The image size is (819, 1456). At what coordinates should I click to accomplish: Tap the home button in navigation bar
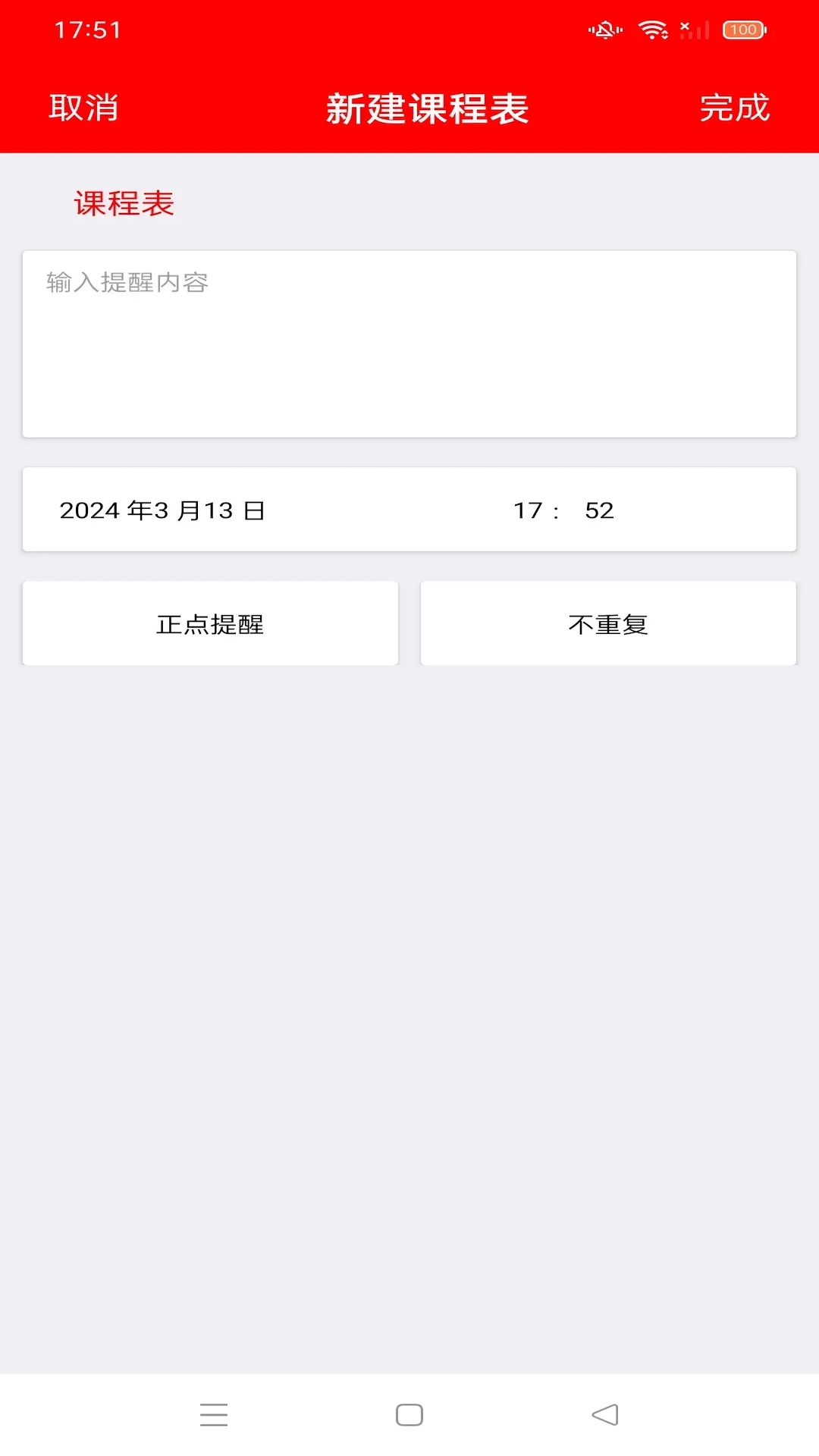pyautogui.click(x=409, y=1415)
